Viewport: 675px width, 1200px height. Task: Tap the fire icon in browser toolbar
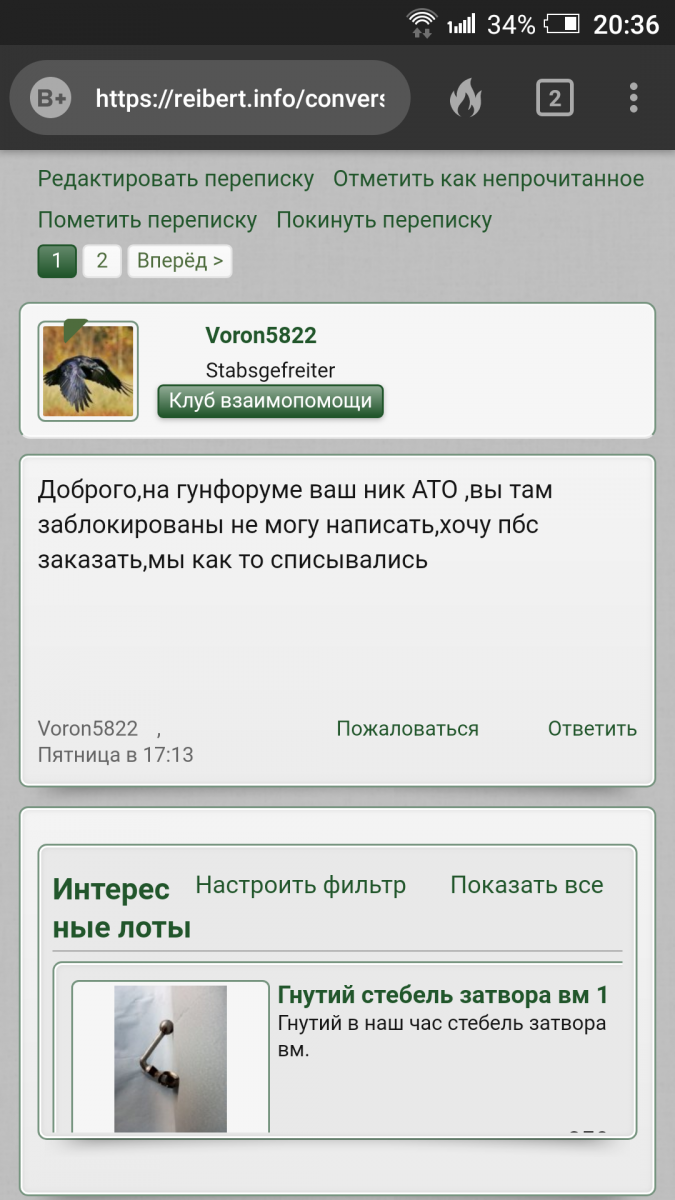(465, 98)
